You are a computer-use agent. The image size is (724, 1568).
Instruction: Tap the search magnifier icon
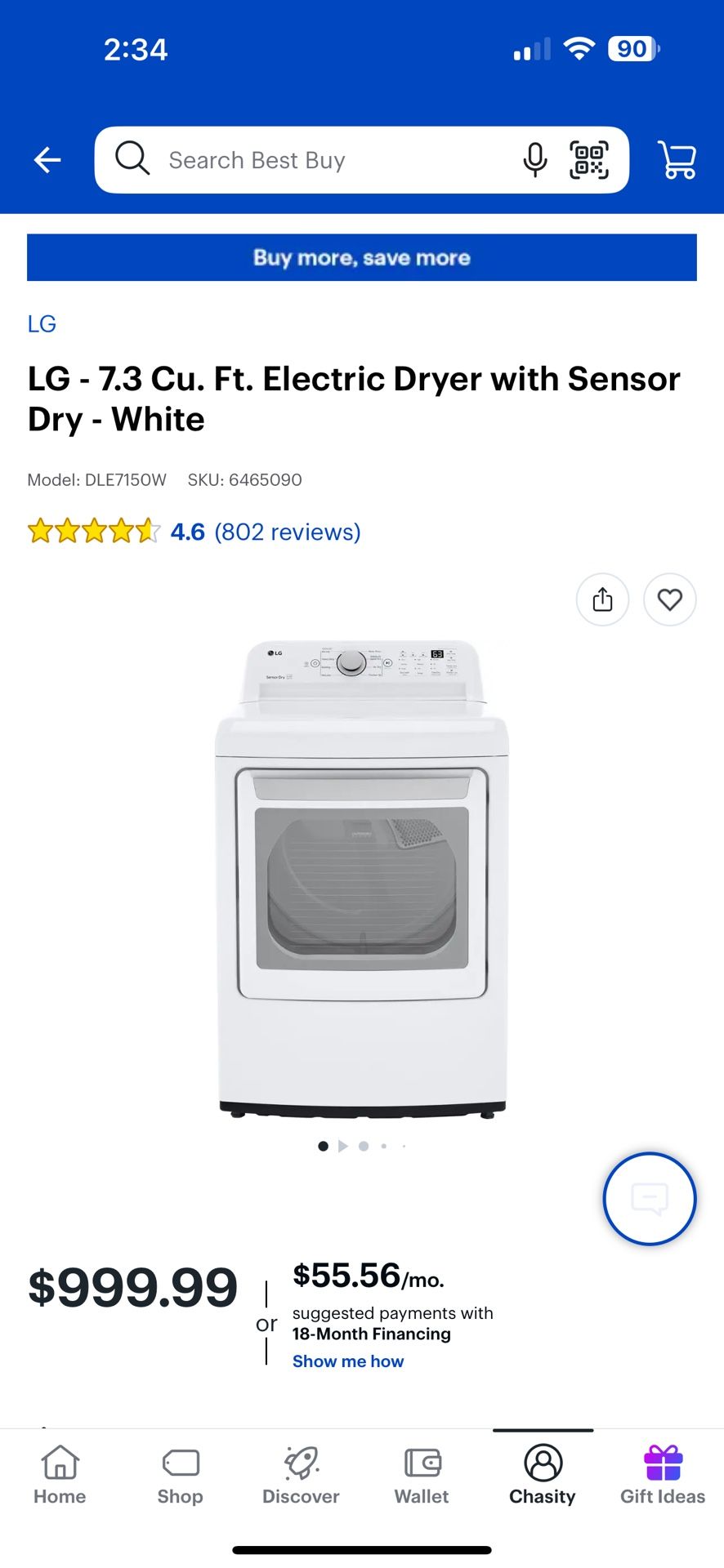click(x=132, y=159)
